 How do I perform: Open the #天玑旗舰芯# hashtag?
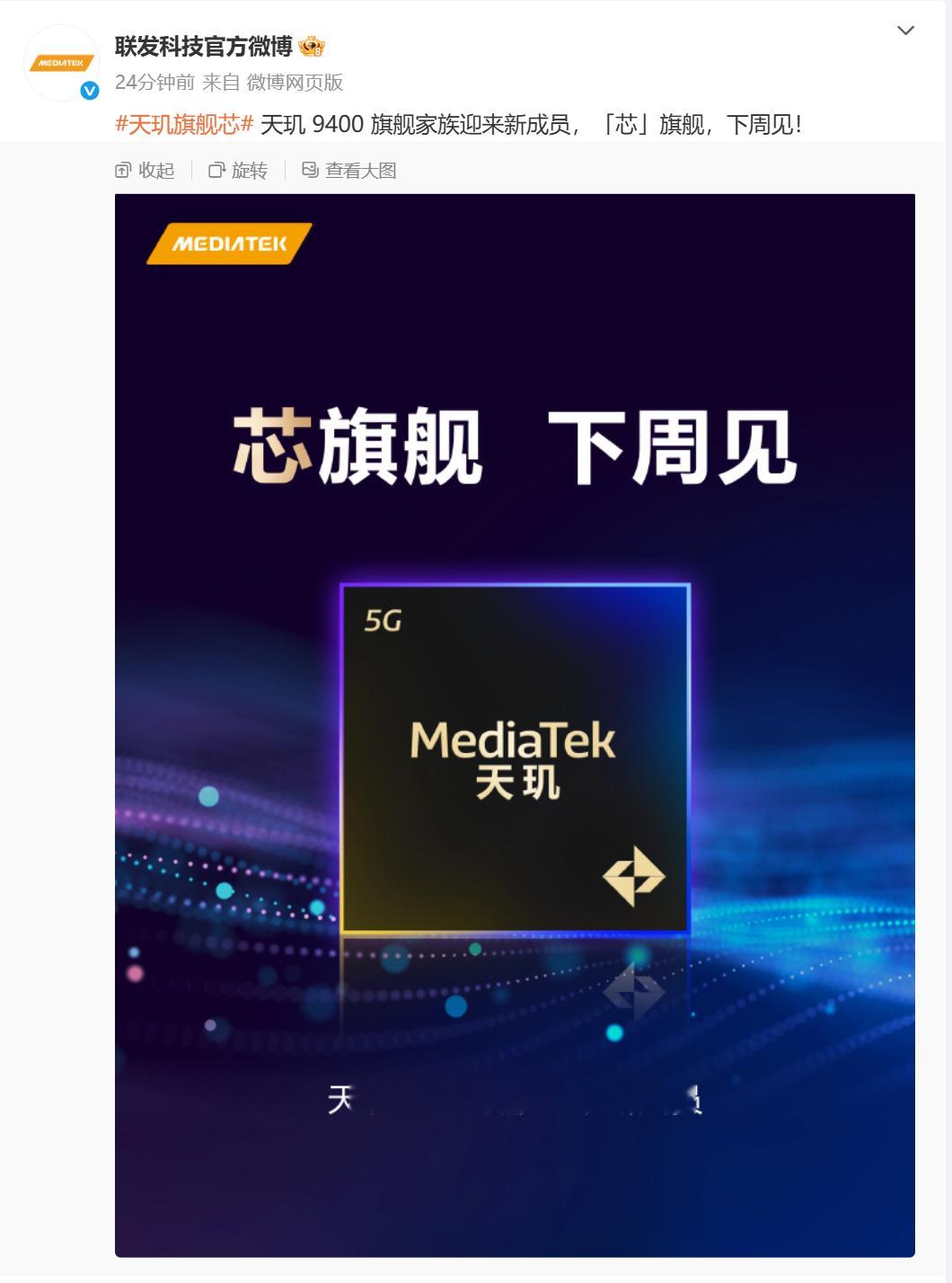click(x=184, y=124)
